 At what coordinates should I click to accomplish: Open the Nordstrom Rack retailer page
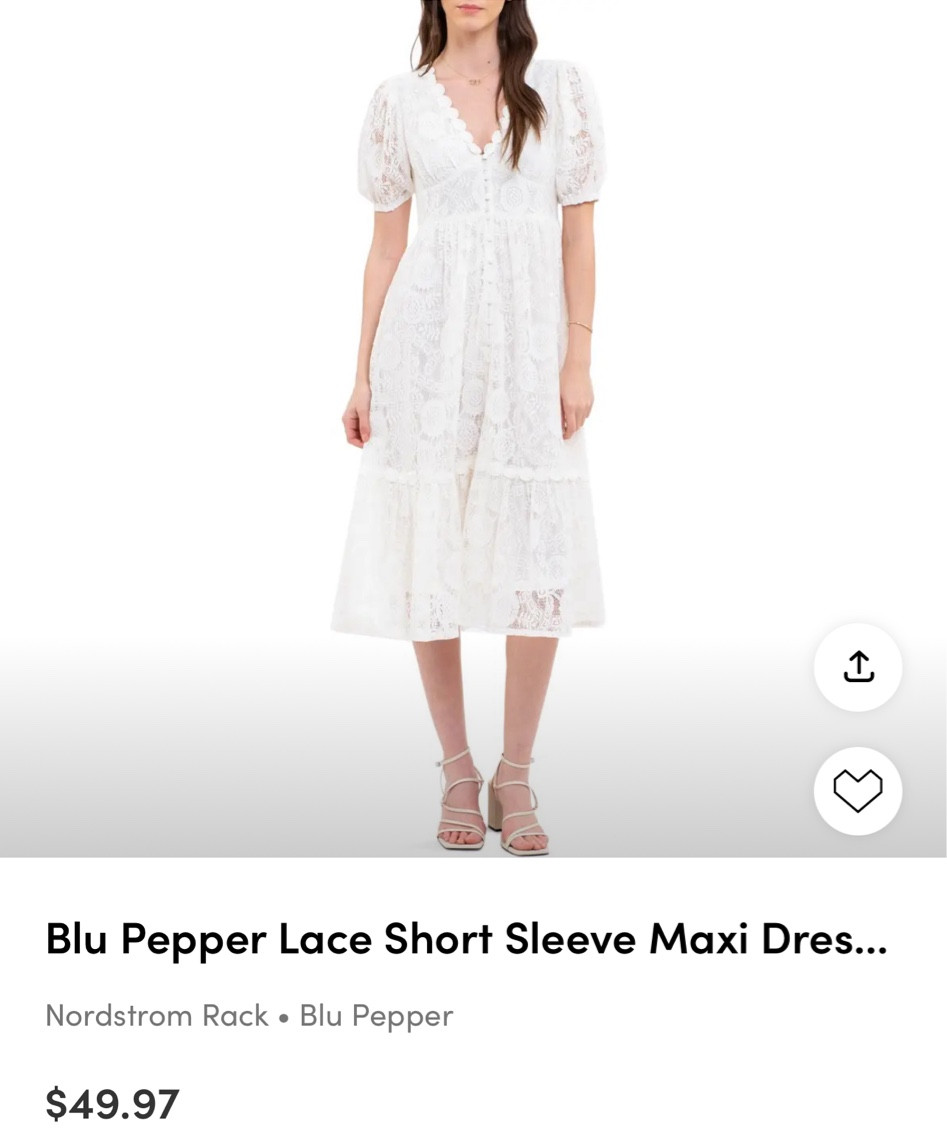(x=156, y=1015)
